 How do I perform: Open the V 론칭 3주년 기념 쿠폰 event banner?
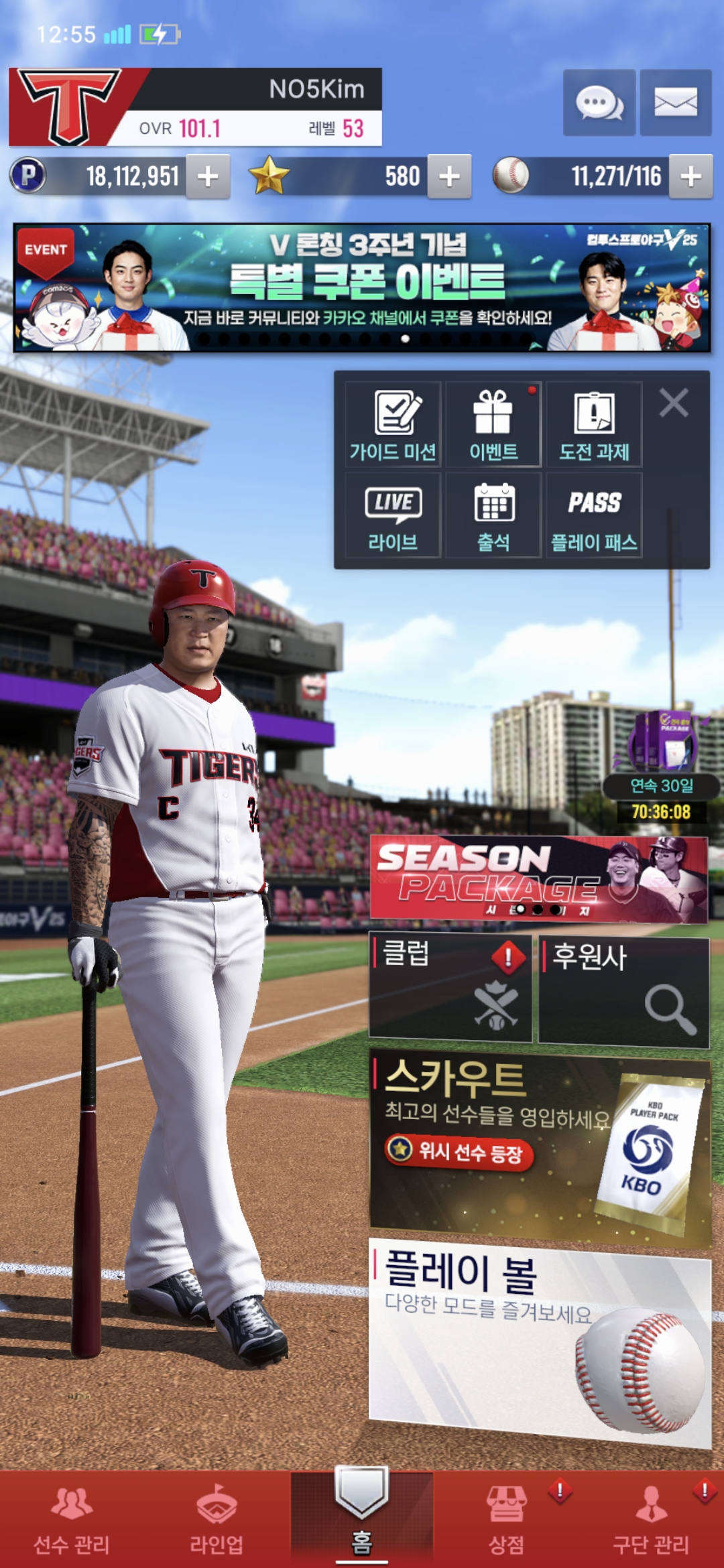coord(362,287)
